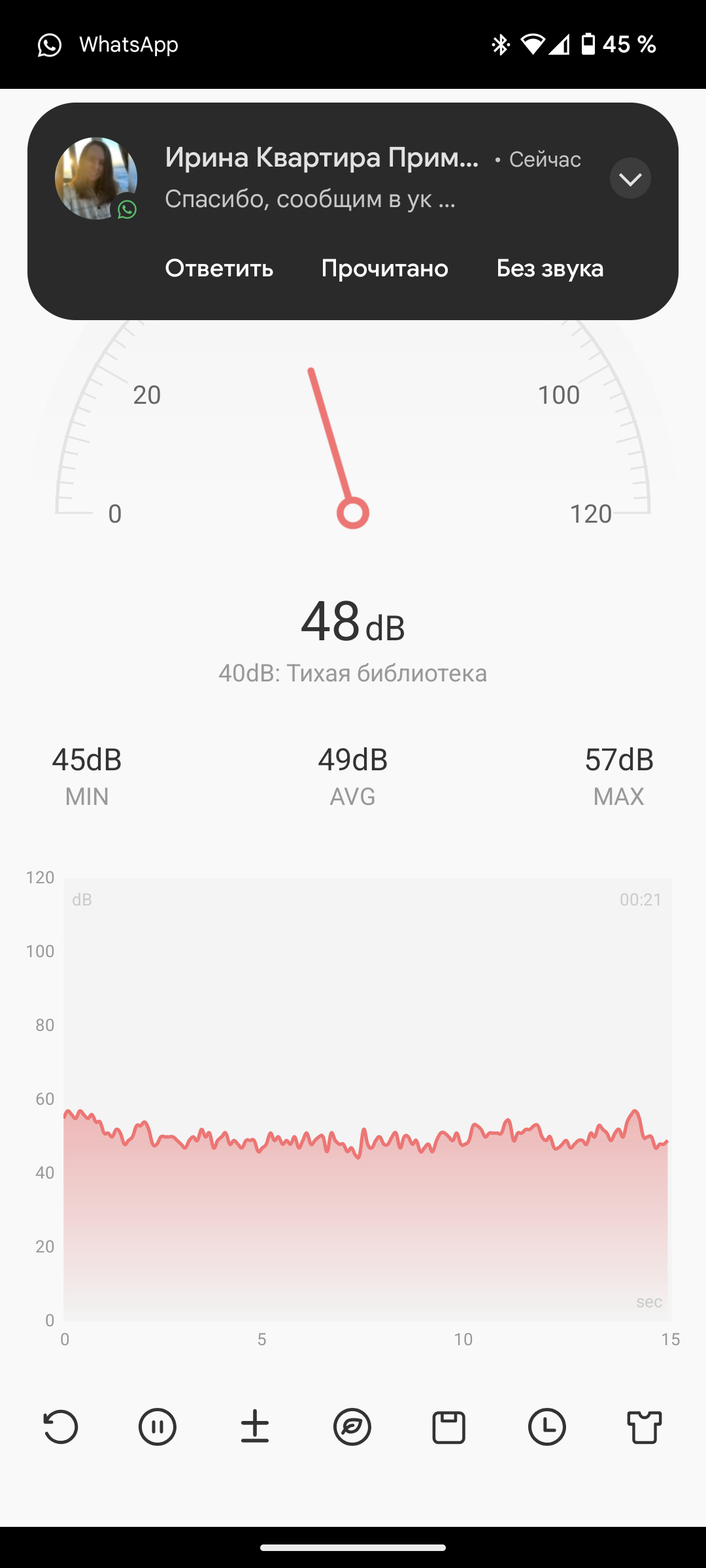Open the theme shirt icon
Screen dimensions: 706x1568
(645, 1427)
